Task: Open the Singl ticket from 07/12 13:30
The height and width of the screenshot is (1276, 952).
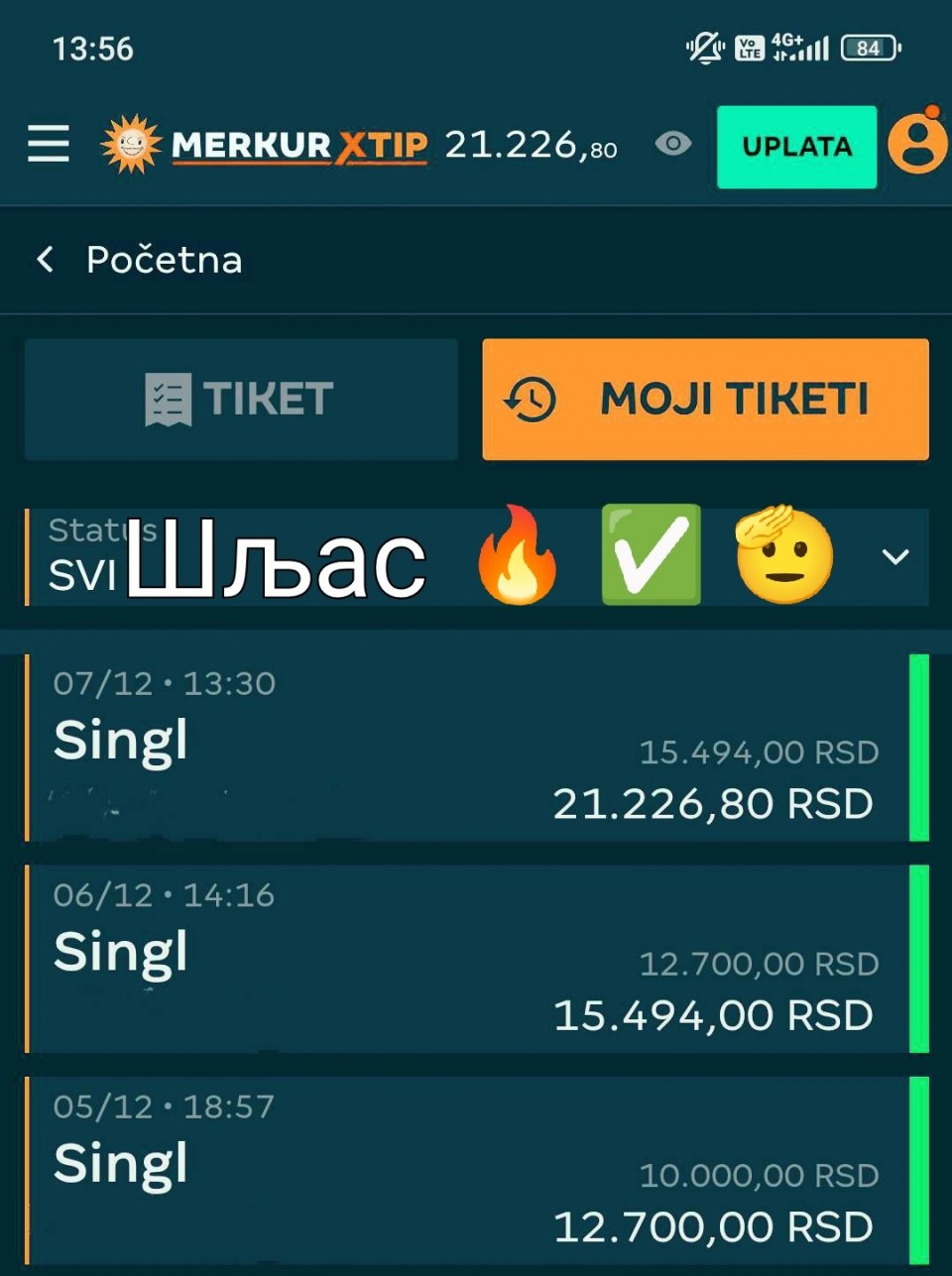Action: (466, 749)
